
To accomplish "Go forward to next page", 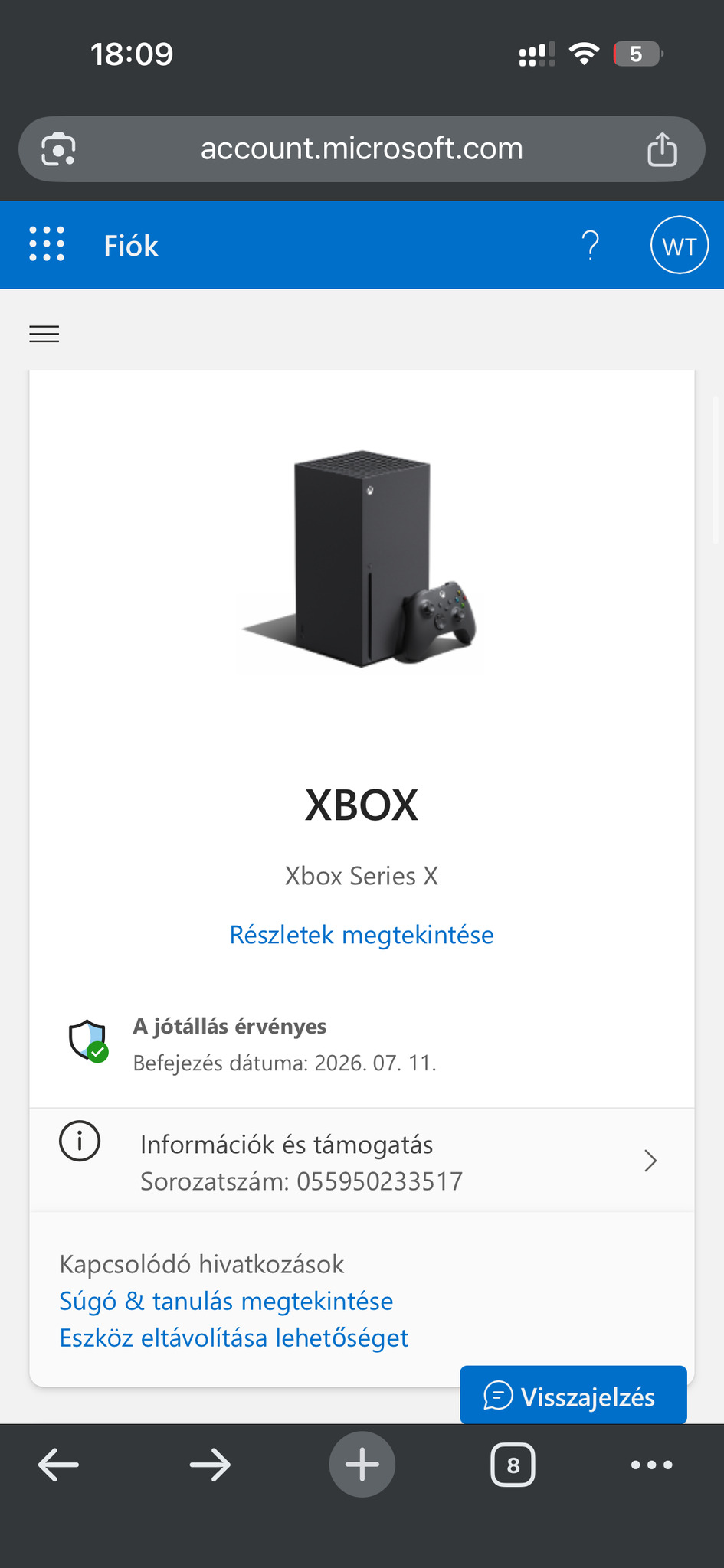I will pos(210,1465).
